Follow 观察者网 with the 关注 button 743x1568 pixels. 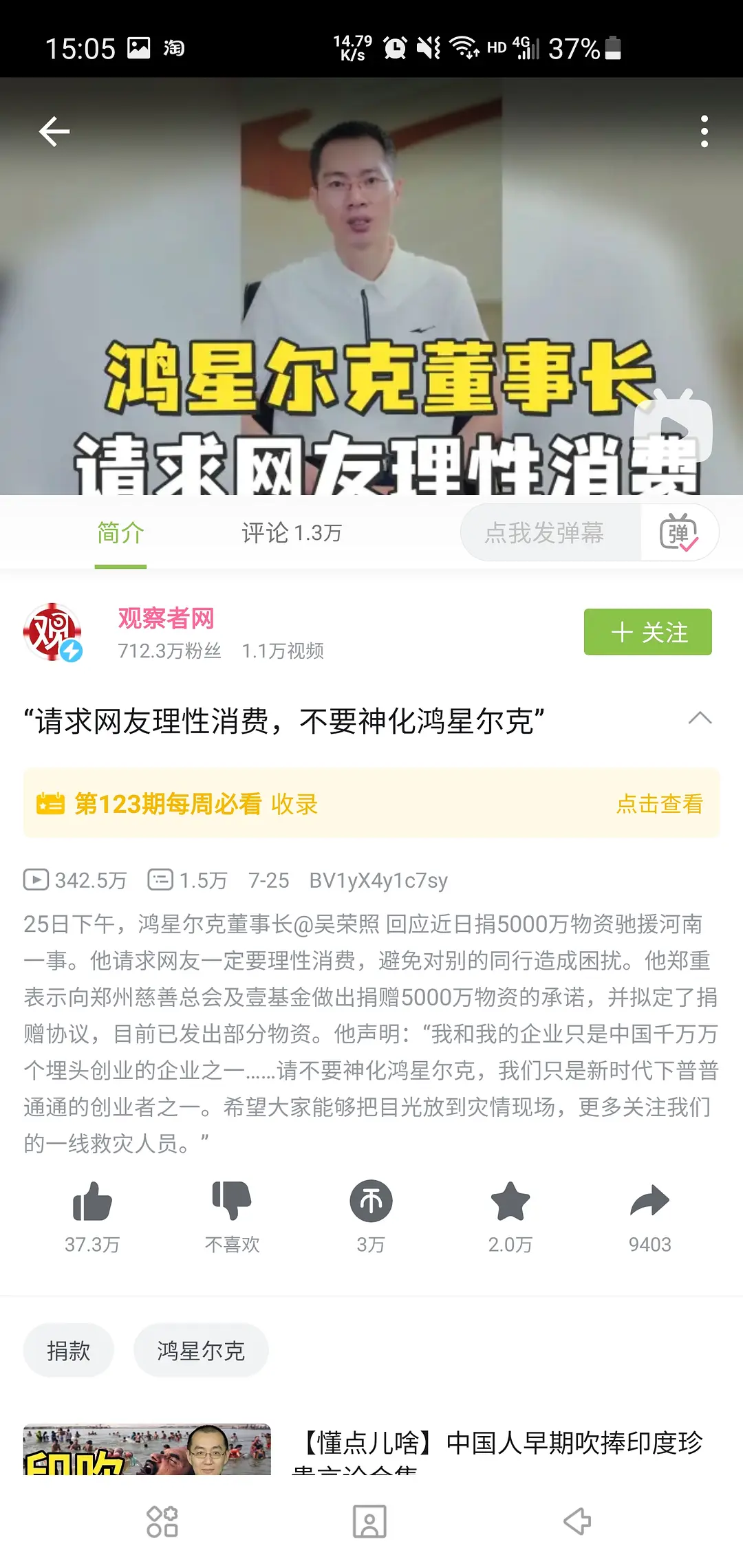[647, 632]
